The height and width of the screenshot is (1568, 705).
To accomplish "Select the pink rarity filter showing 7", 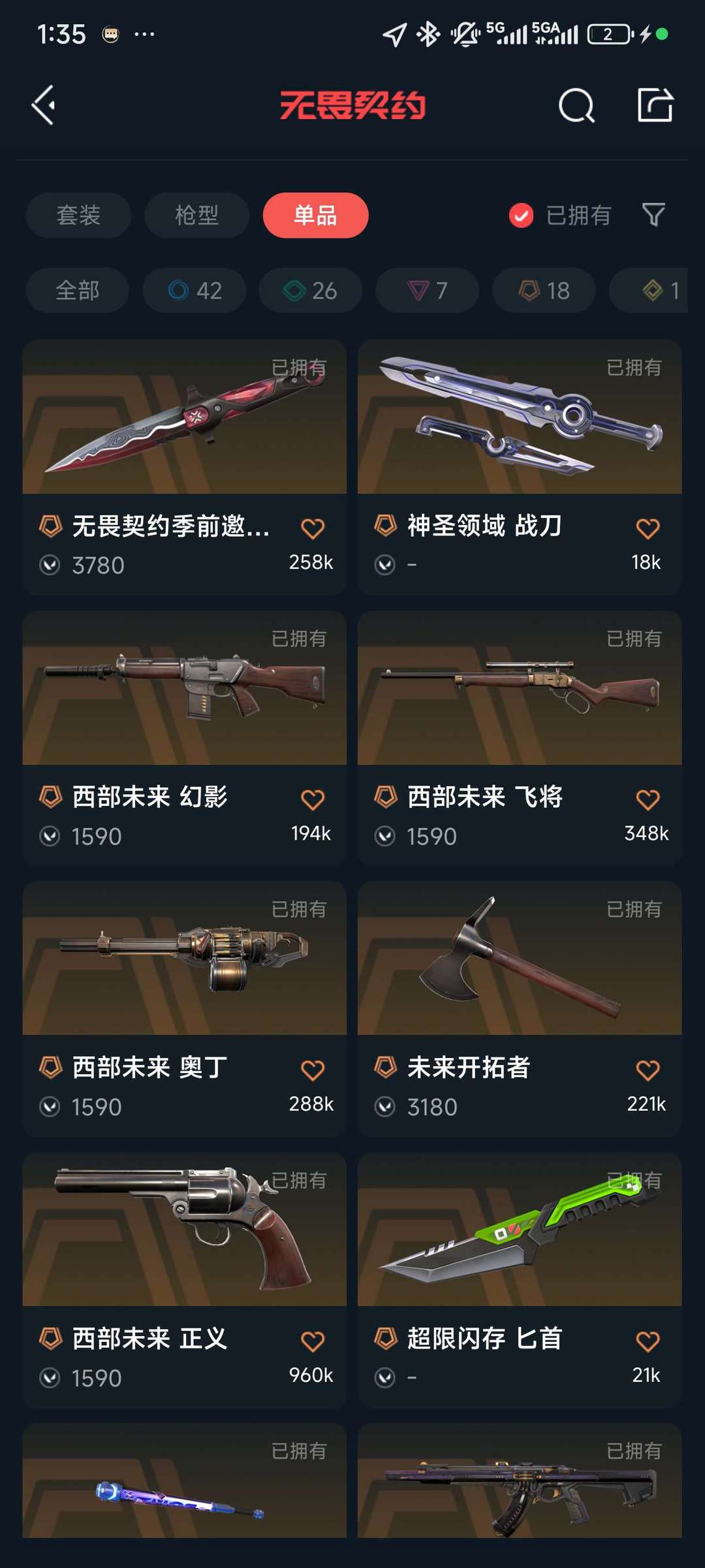I will 426,291.
